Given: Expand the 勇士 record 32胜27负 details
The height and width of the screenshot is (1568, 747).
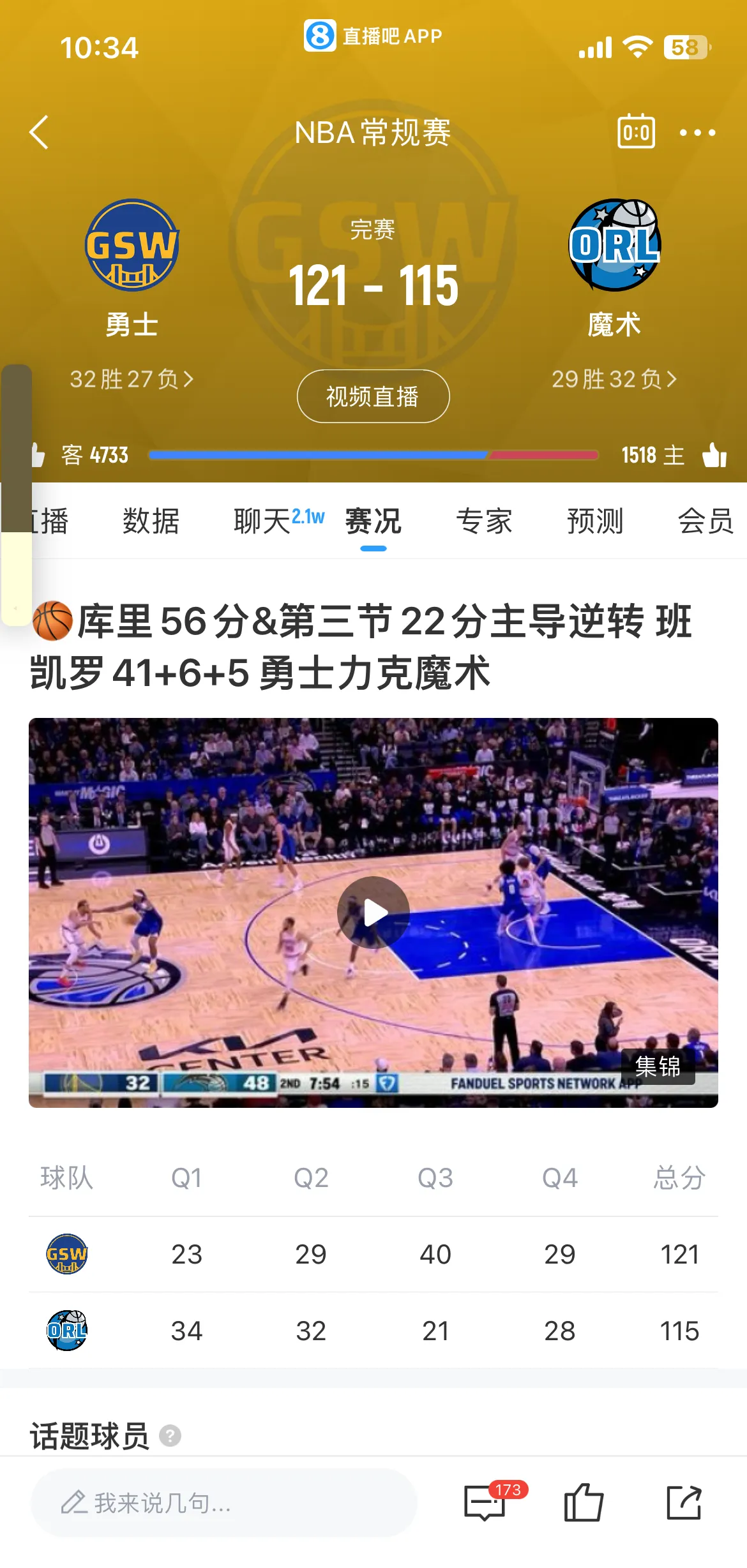Looking at the screenshot, I should [x=132, y=380].
